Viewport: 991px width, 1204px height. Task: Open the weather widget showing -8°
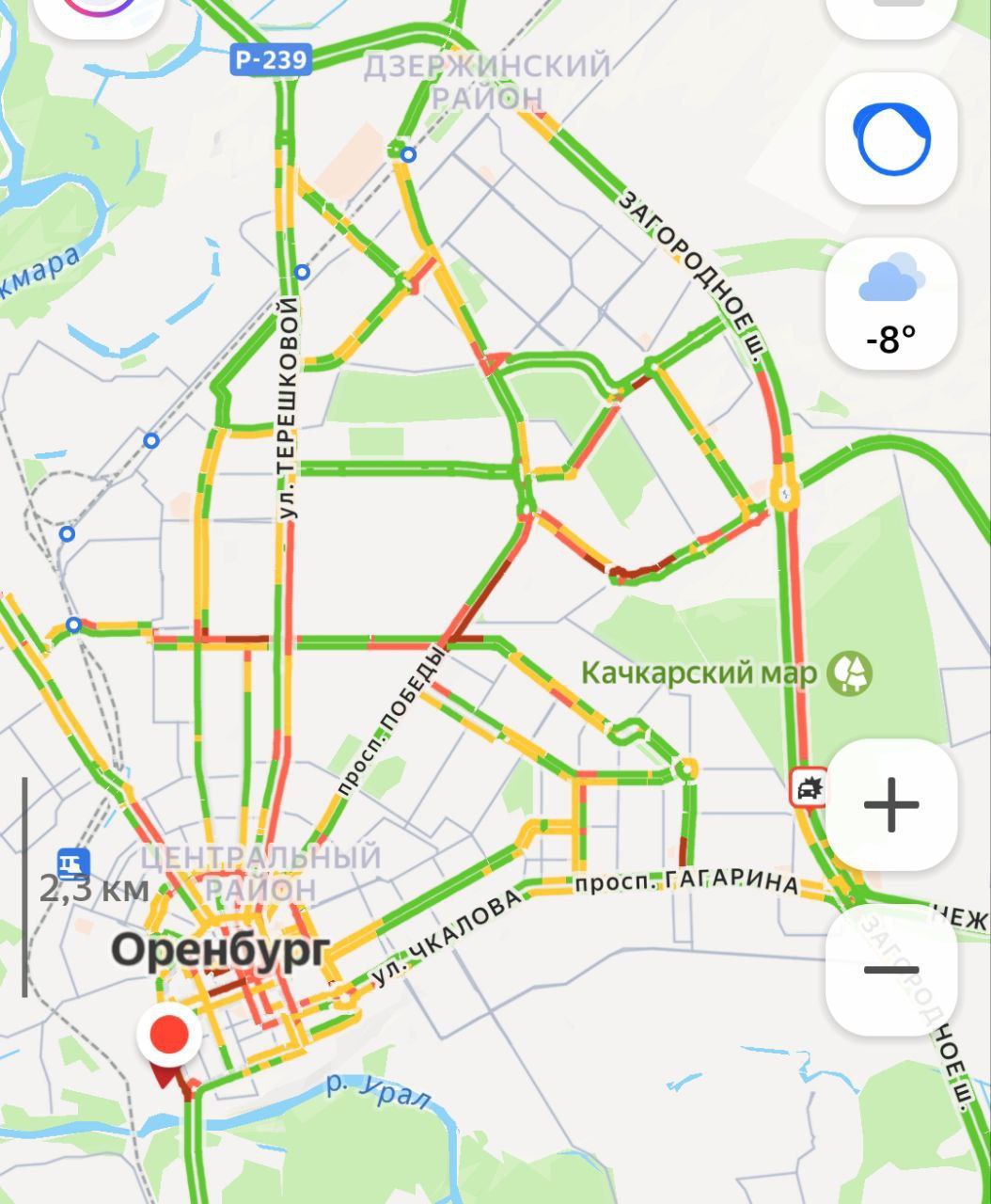coord(890,303)
